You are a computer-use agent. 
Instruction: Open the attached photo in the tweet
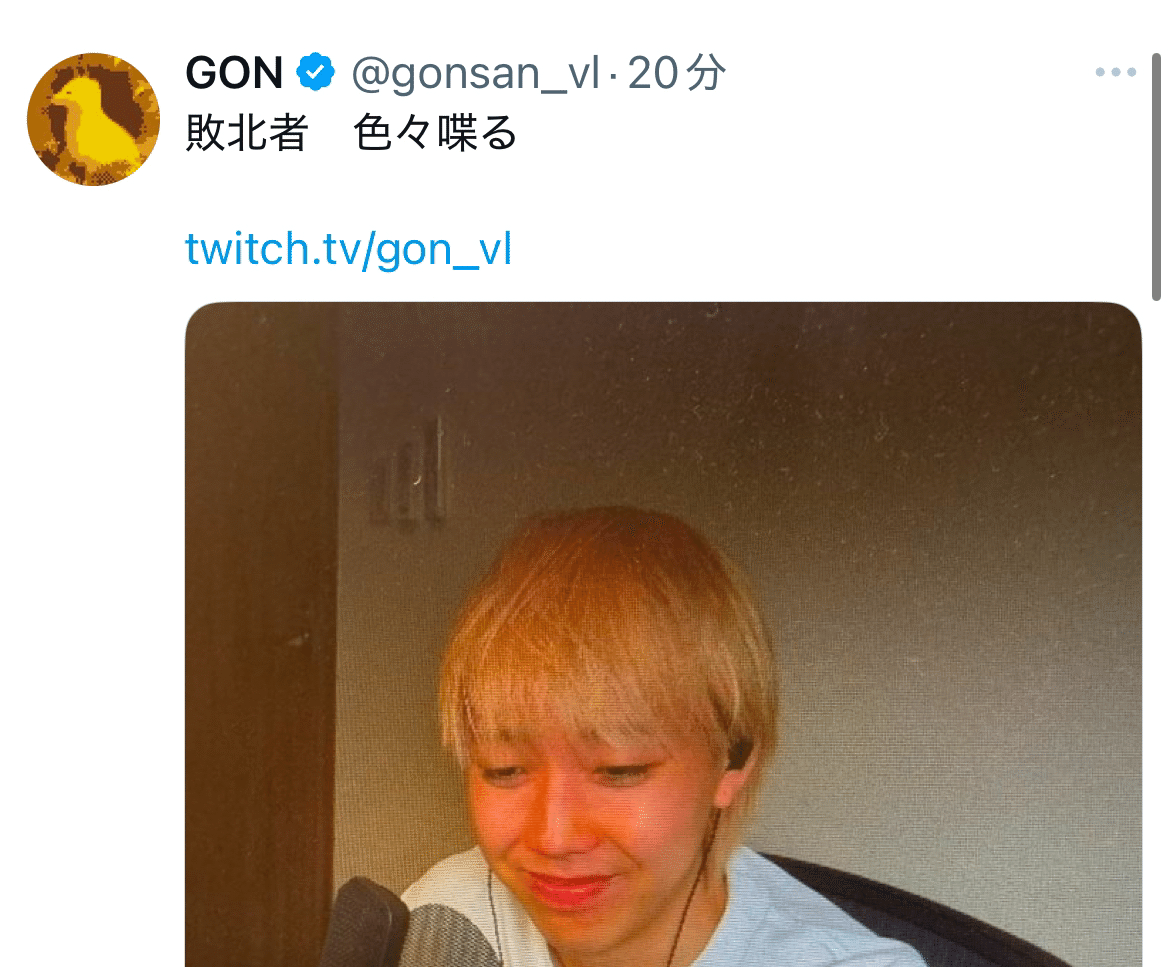(663, 634)
